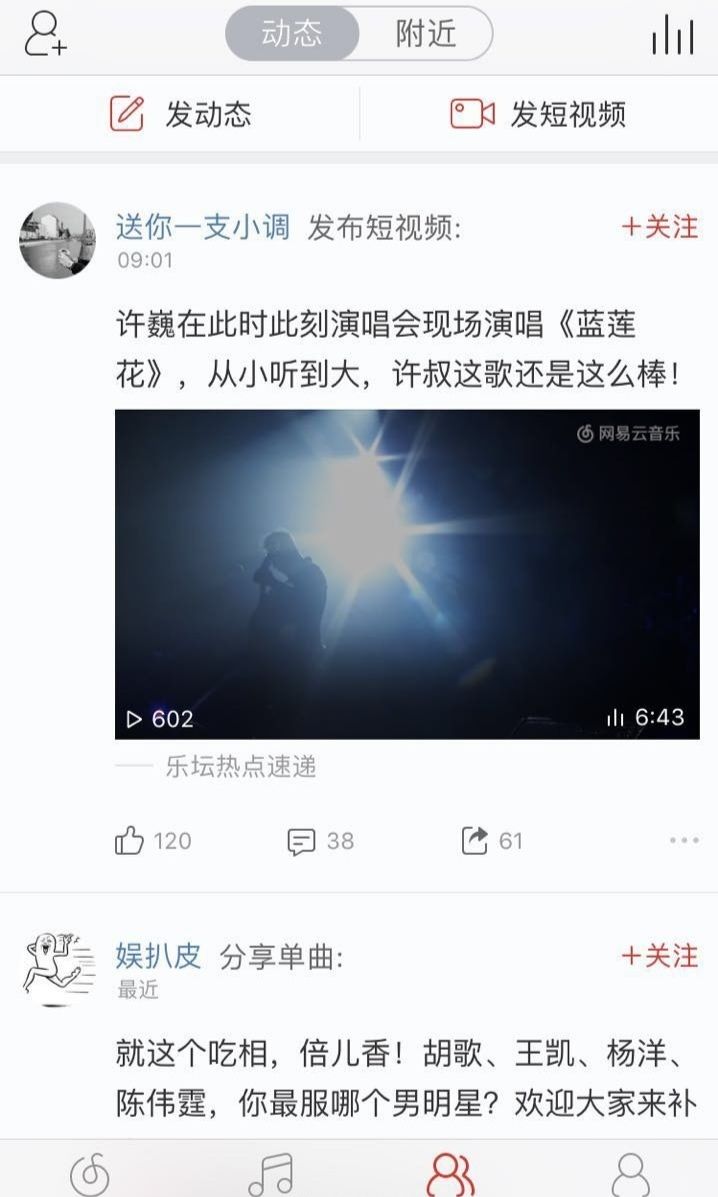The image size is (718, 1197).
Task: Open the my music note tab
Action: [x=270, y=1172]
